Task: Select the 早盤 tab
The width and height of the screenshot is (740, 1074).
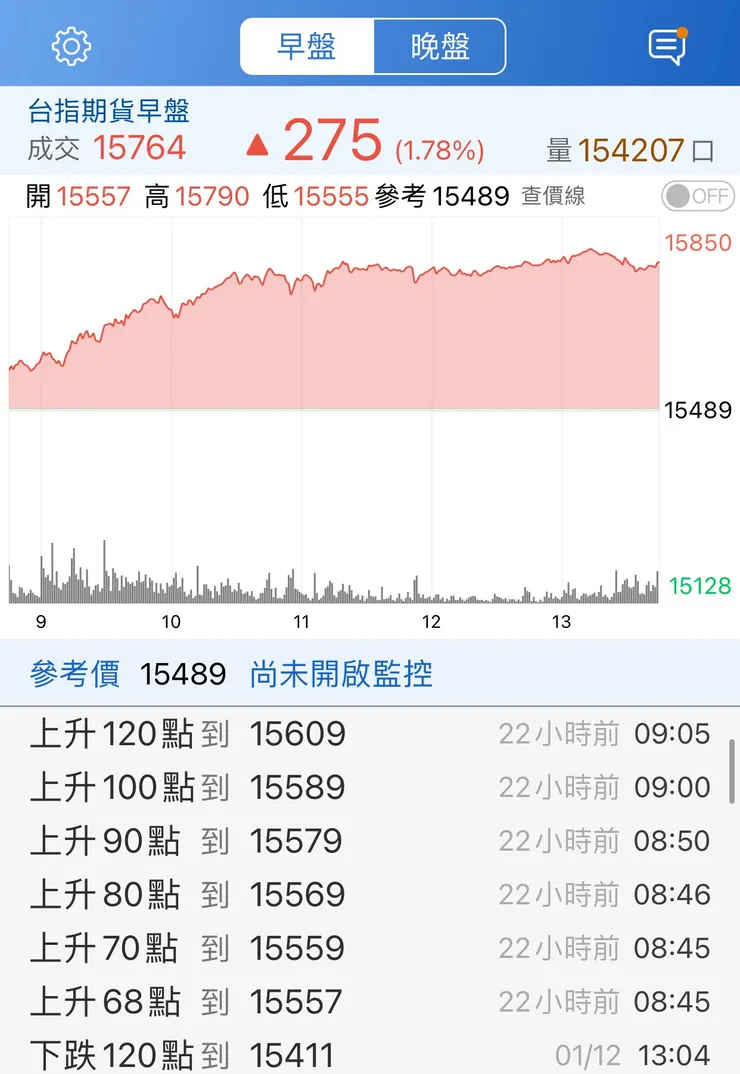Action: tap(307, 46)
